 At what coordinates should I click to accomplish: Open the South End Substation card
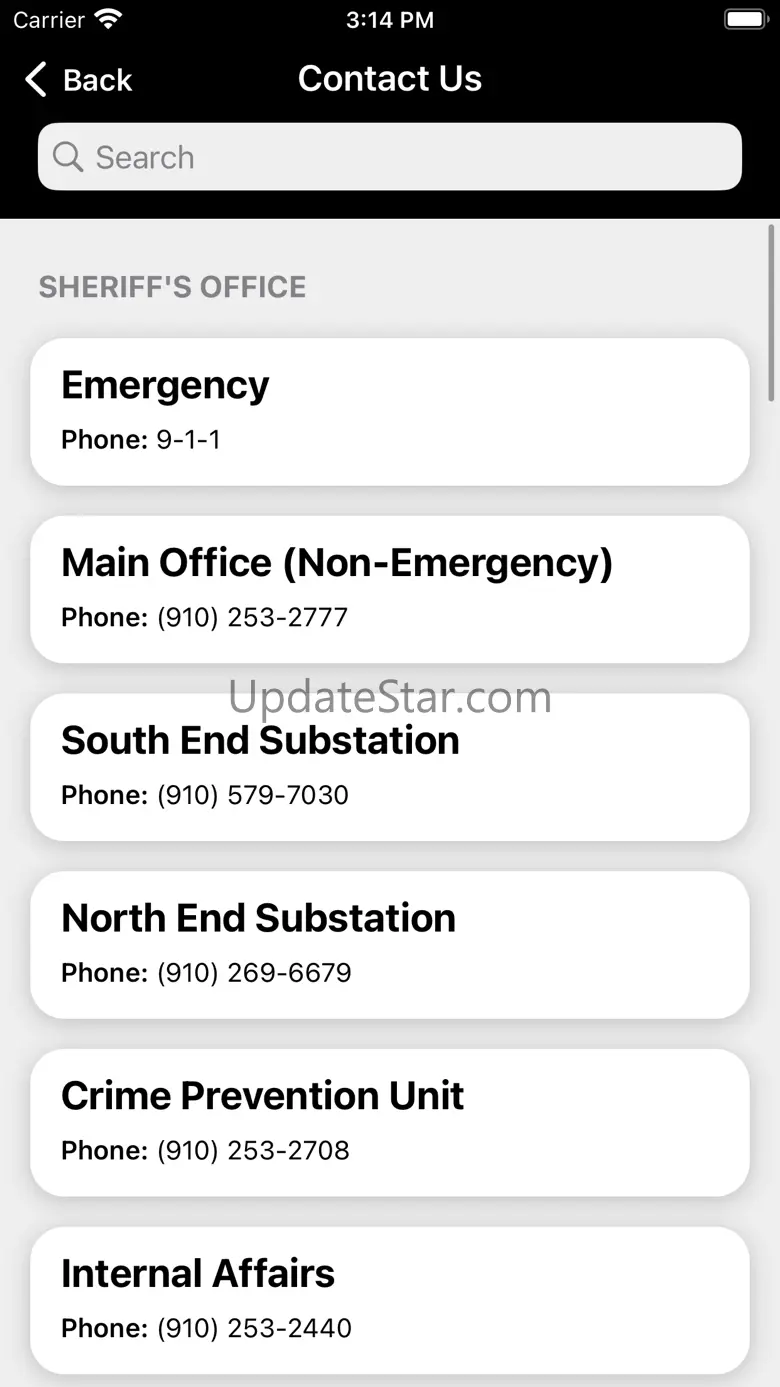click(x=390, y=767)
